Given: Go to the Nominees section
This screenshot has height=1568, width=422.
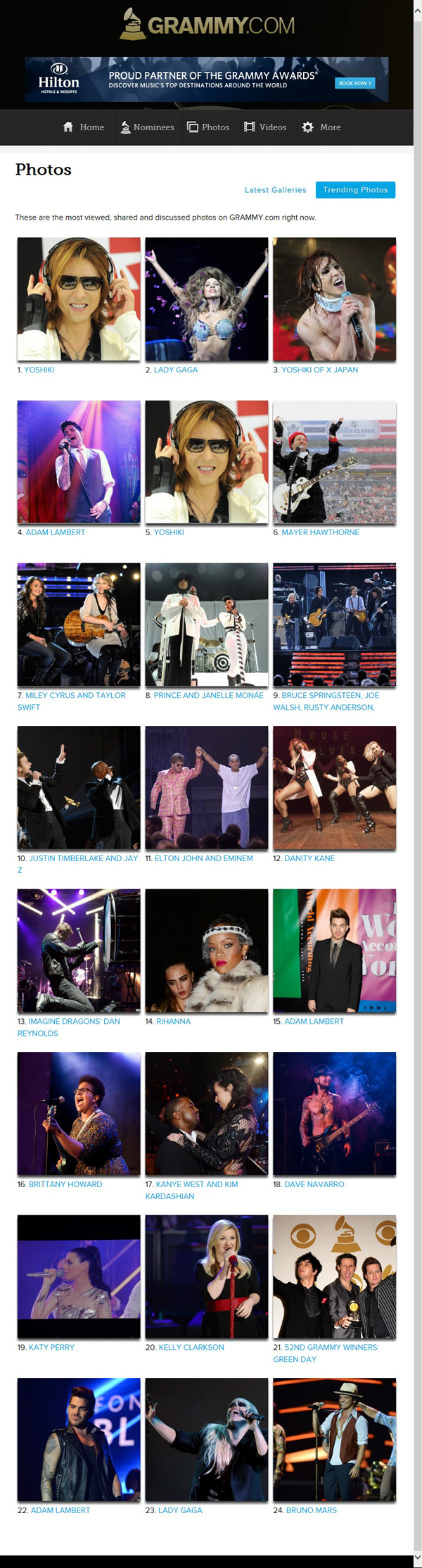Looking at the screenshot, I should [147, 127].
